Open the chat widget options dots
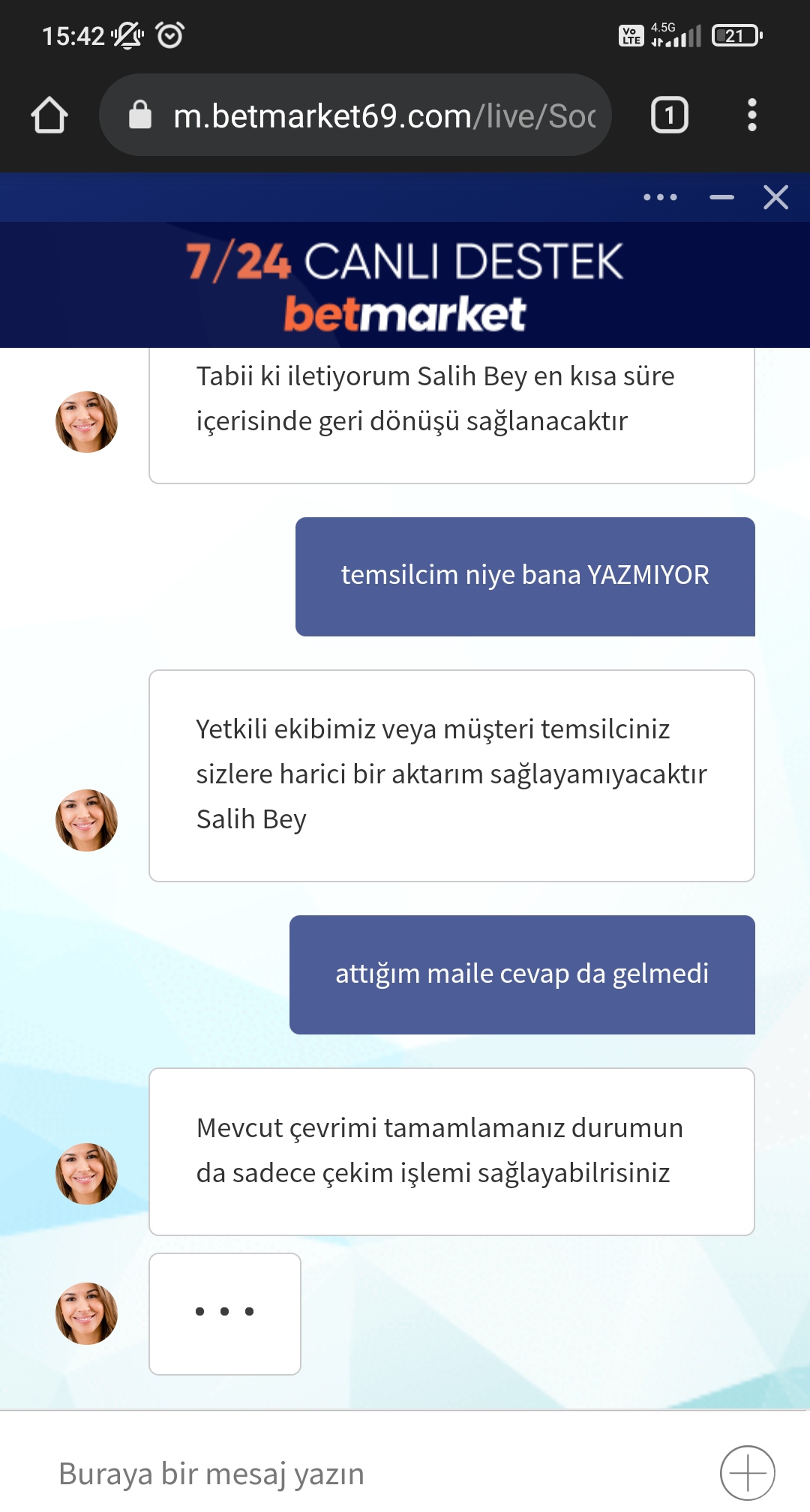Screen dimensions: 810x1512 660,197
